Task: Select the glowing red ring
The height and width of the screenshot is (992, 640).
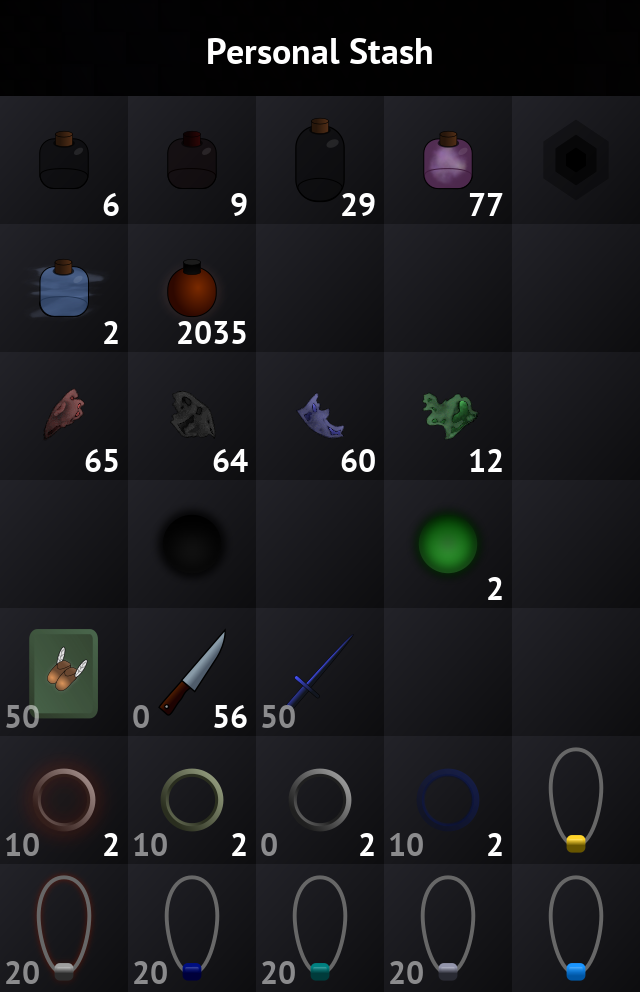Action: (64, 800)
